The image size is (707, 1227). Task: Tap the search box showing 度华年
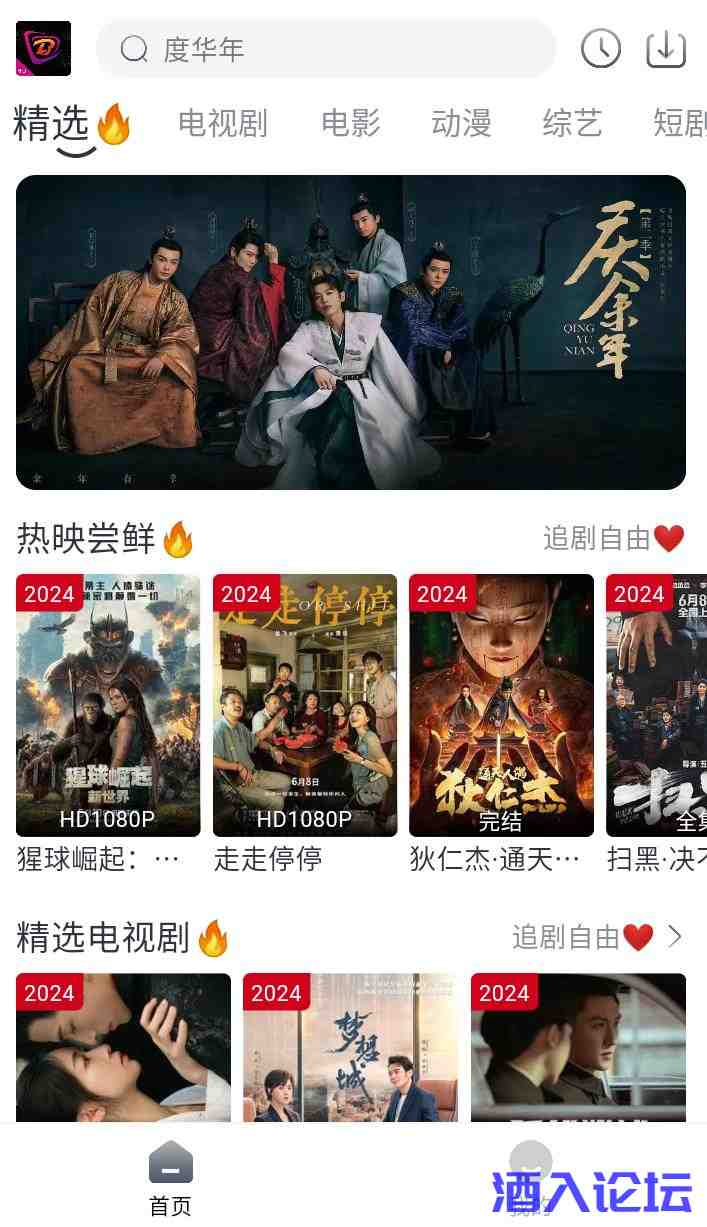(325, 49)
